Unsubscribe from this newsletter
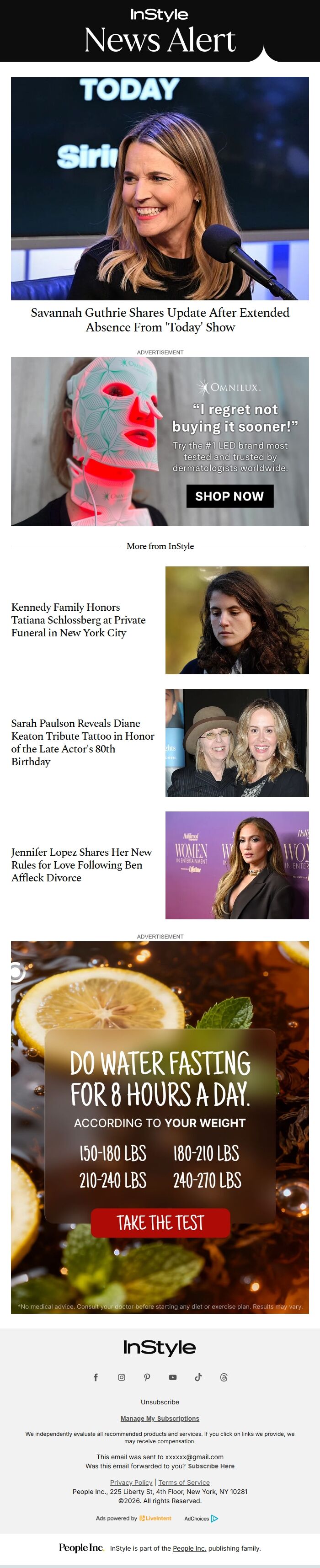320x1568 pixels. tap(160, 1402)
